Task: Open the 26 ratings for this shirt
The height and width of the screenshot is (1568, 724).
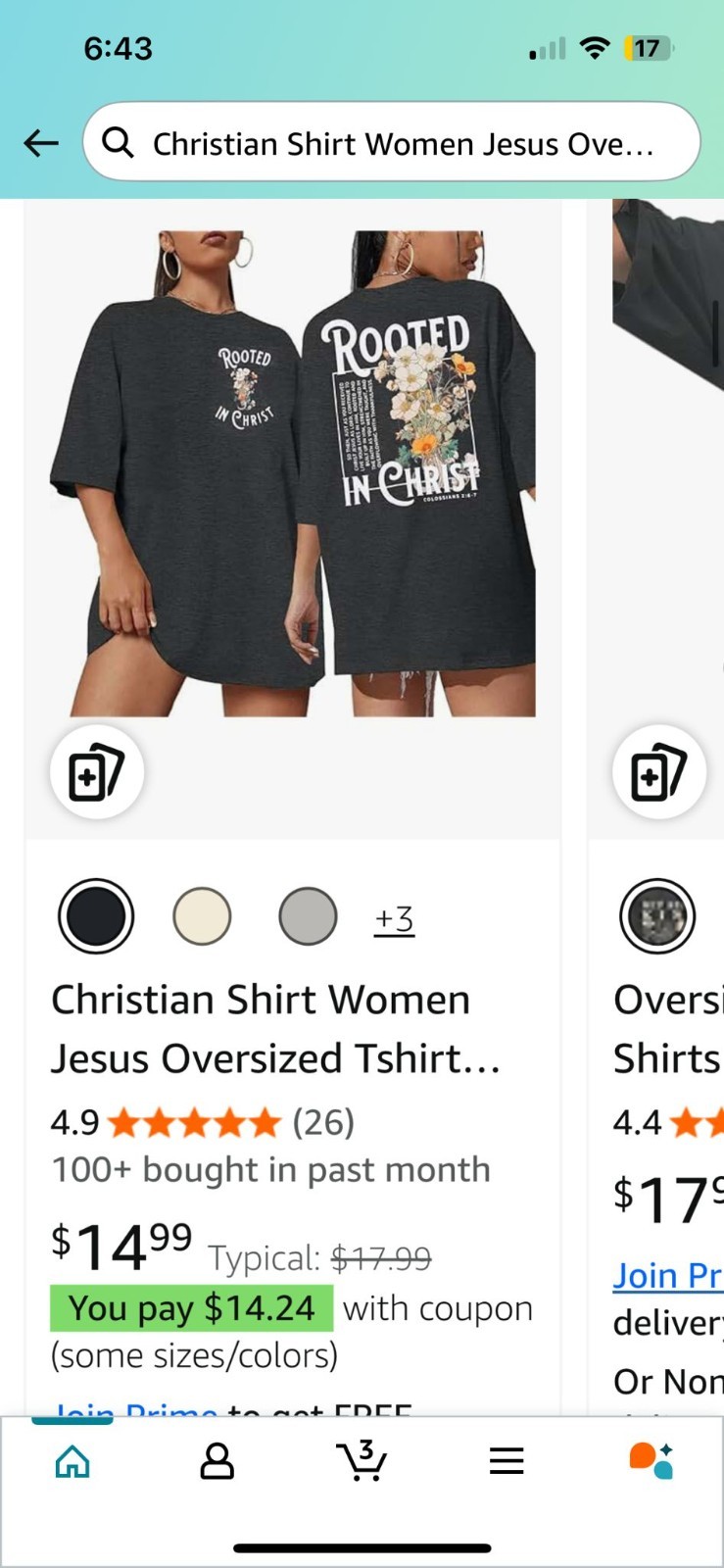Action: 323,1122
